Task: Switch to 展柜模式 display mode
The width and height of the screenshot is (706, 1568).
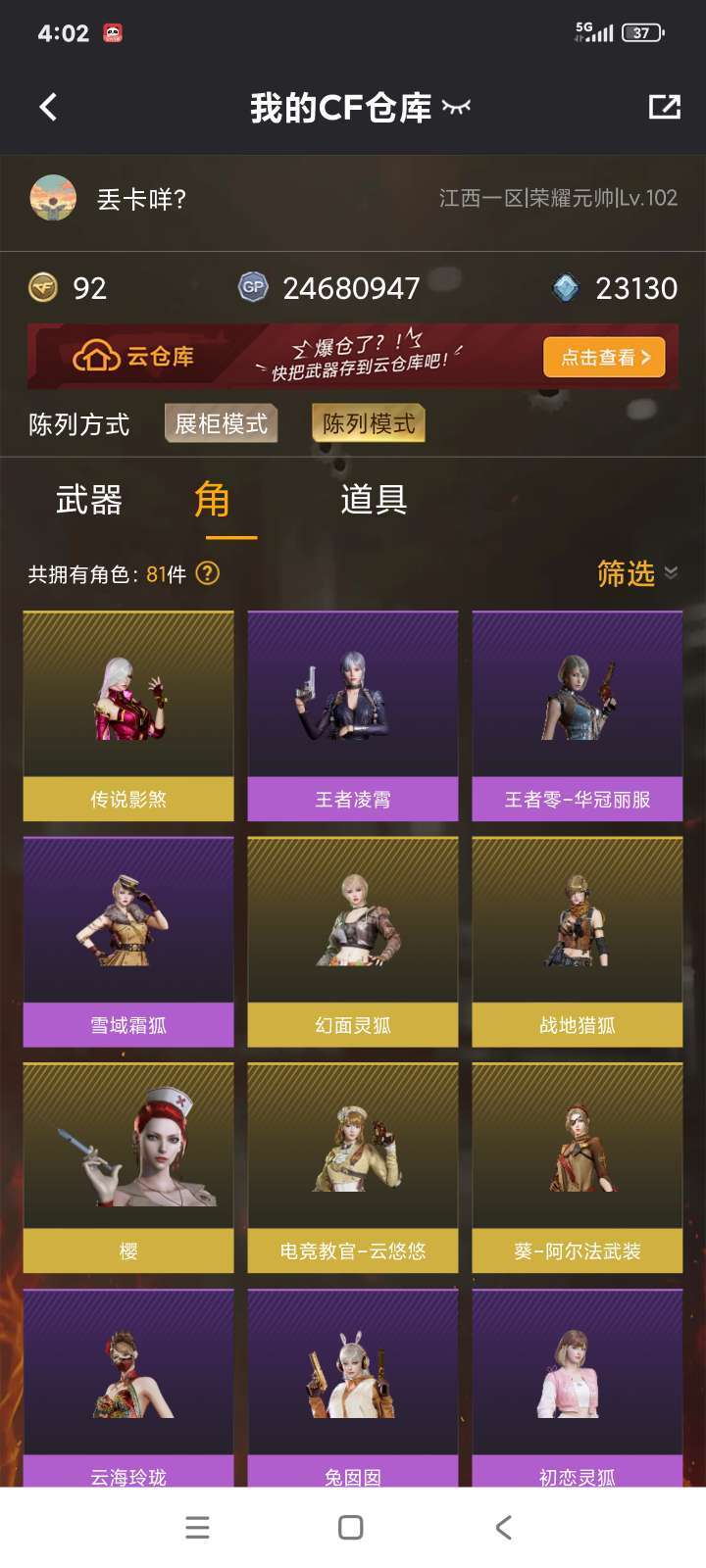Action: 221,423
